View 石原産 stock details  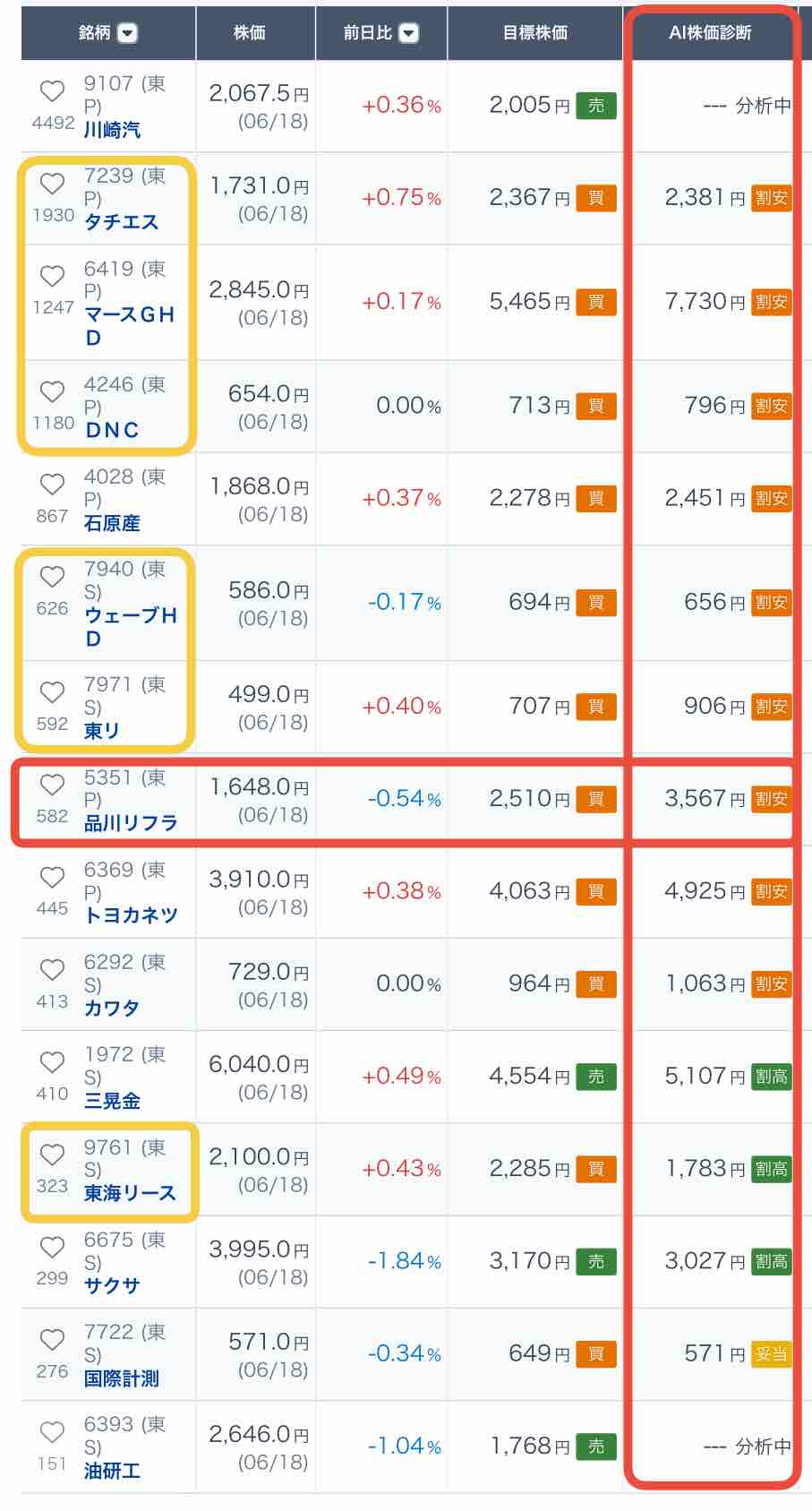112,523
